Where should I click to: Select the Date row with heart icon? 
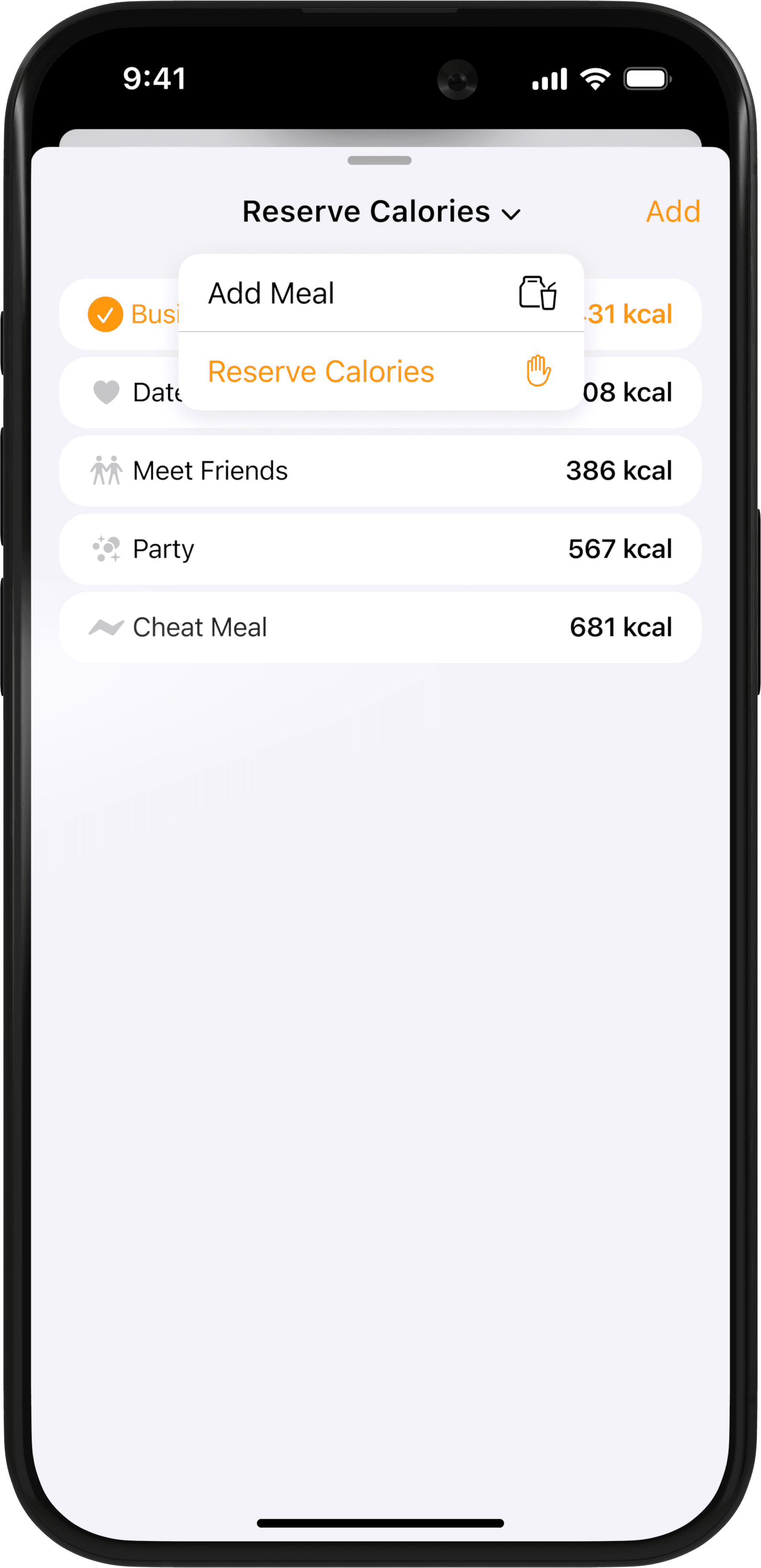click(x=122, y=392)
